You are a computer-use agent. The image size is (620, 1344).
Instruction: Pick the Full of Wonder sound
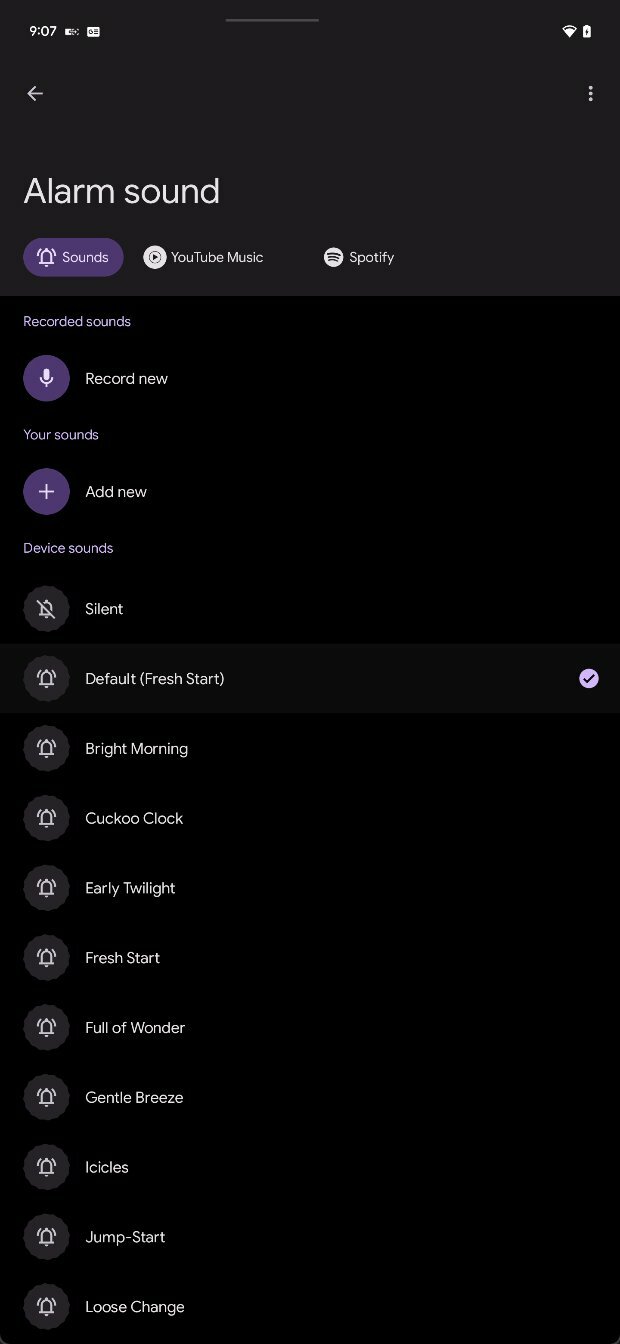tap(310, 1028)
